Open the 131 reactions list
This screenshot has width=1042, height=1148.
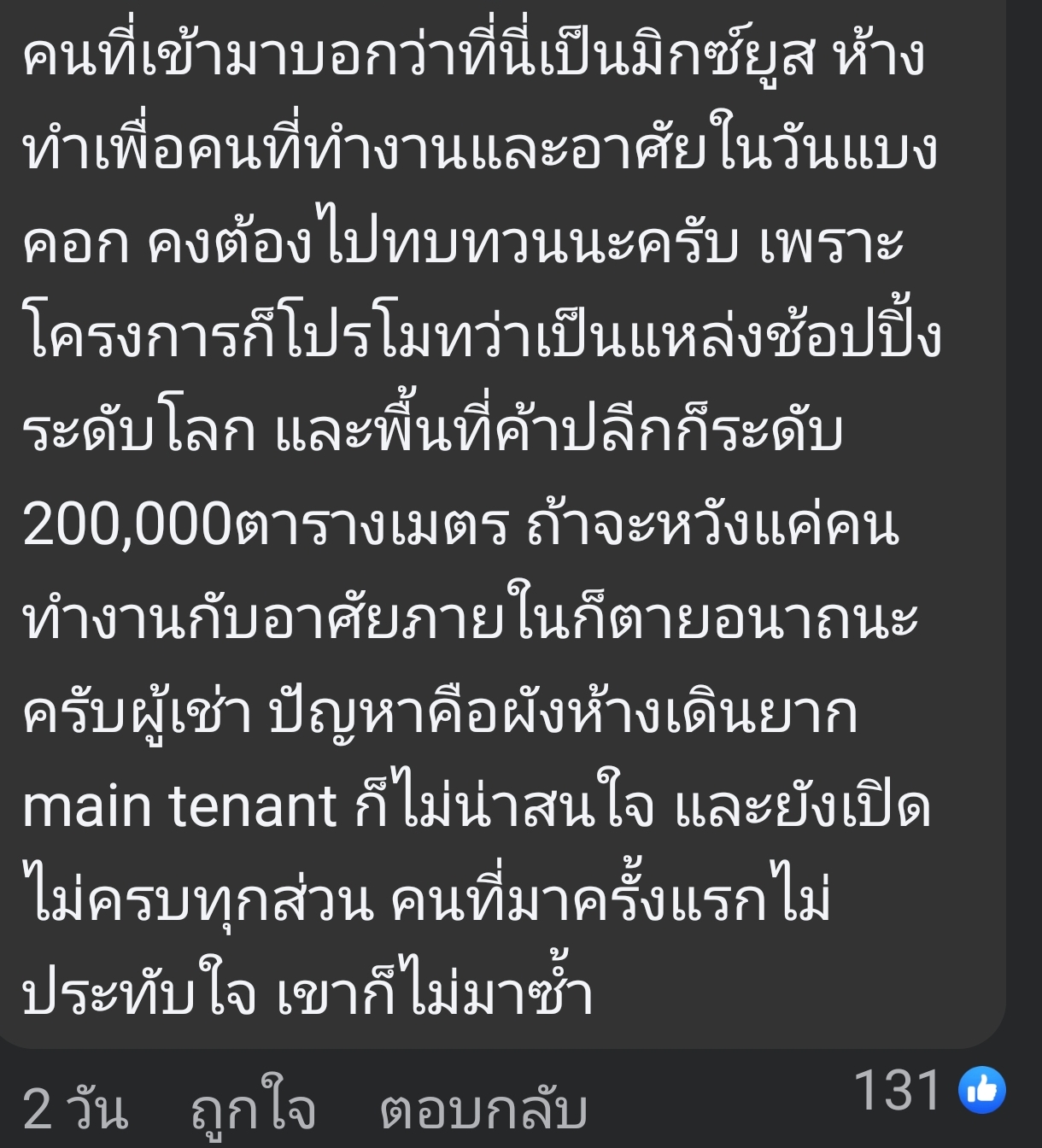pos(929,1091)
